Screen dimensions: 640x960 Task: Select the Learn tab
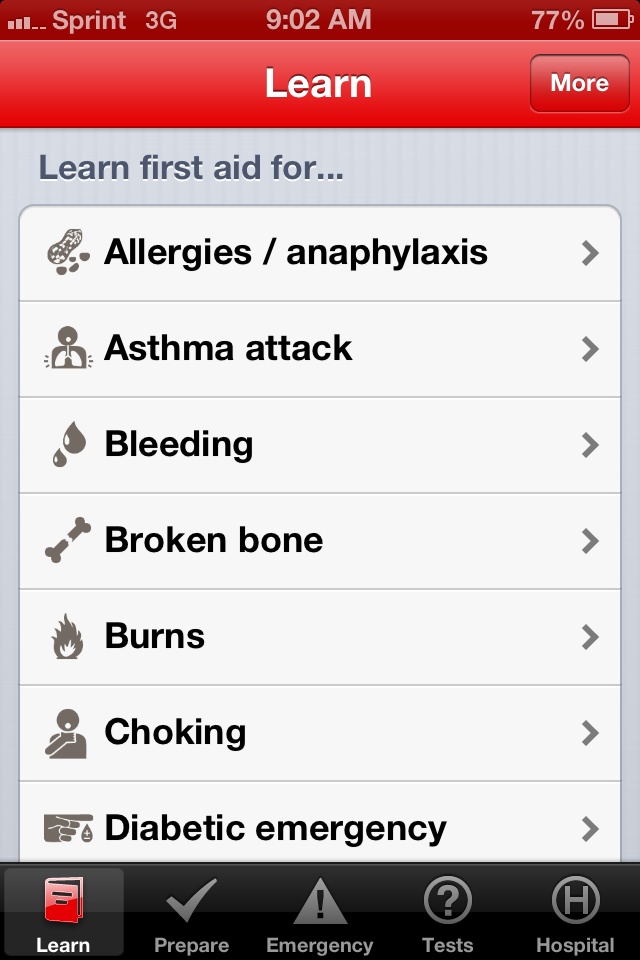63,914
